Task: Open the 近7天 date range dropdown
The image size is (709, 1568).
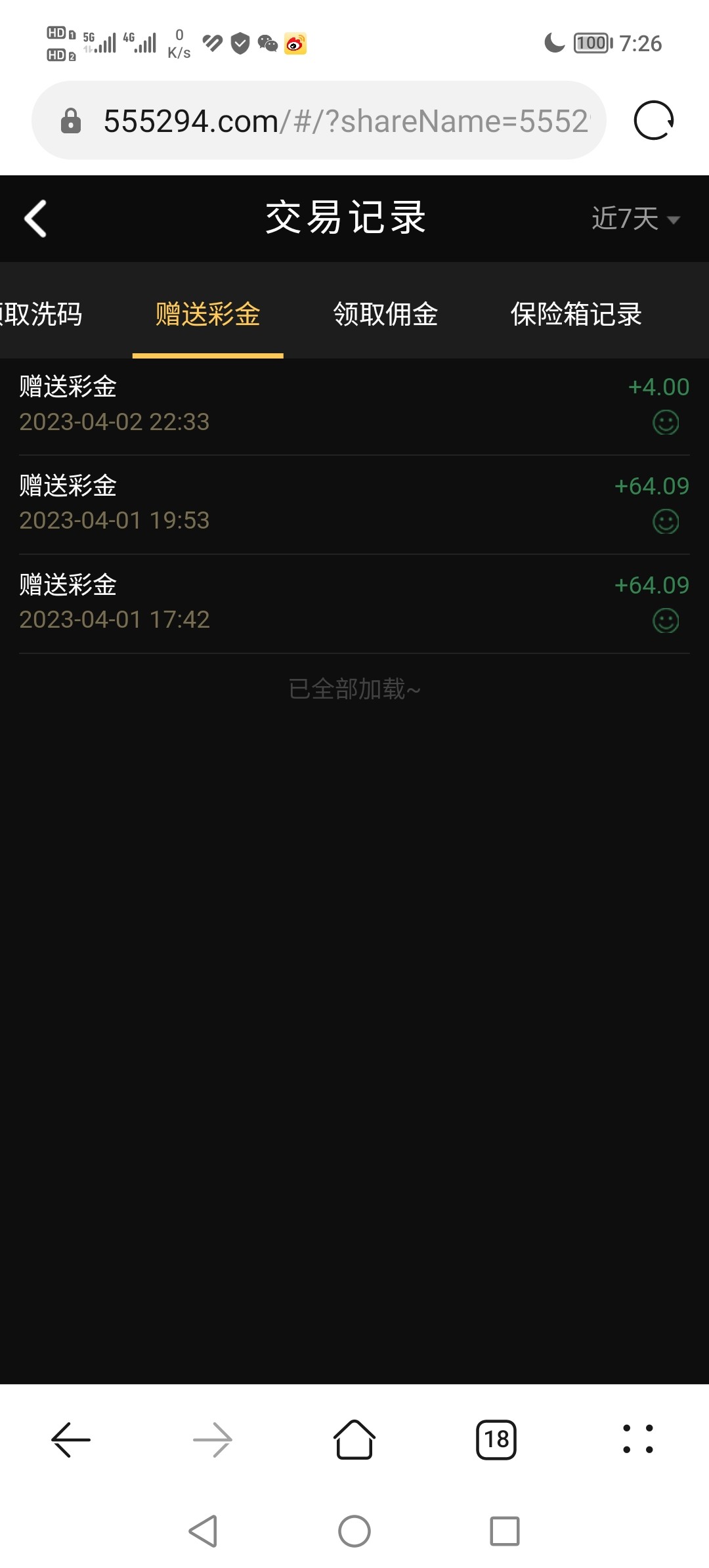Action: coord(634,219)
